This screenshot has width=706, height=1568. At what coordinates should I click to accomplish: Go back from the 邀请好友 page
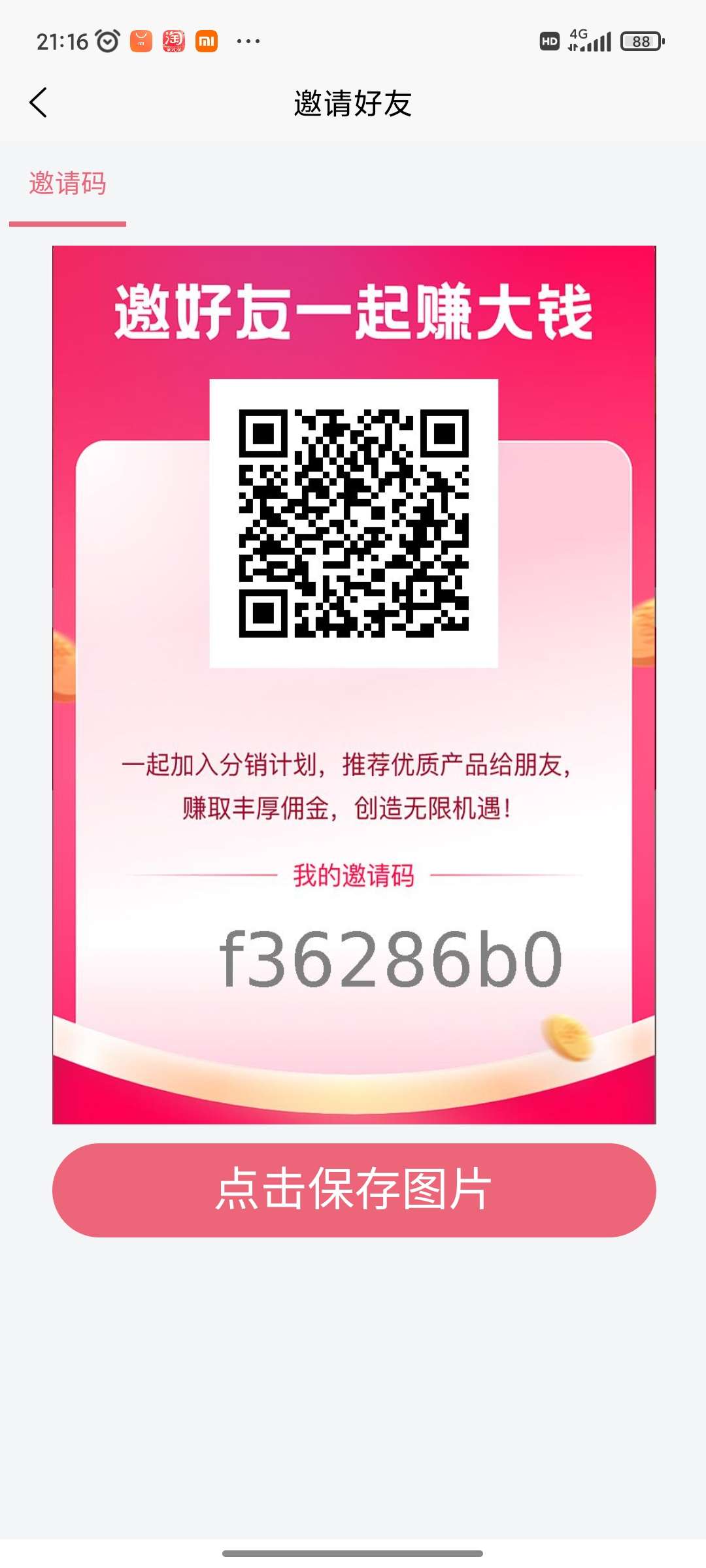click(39, 103)
